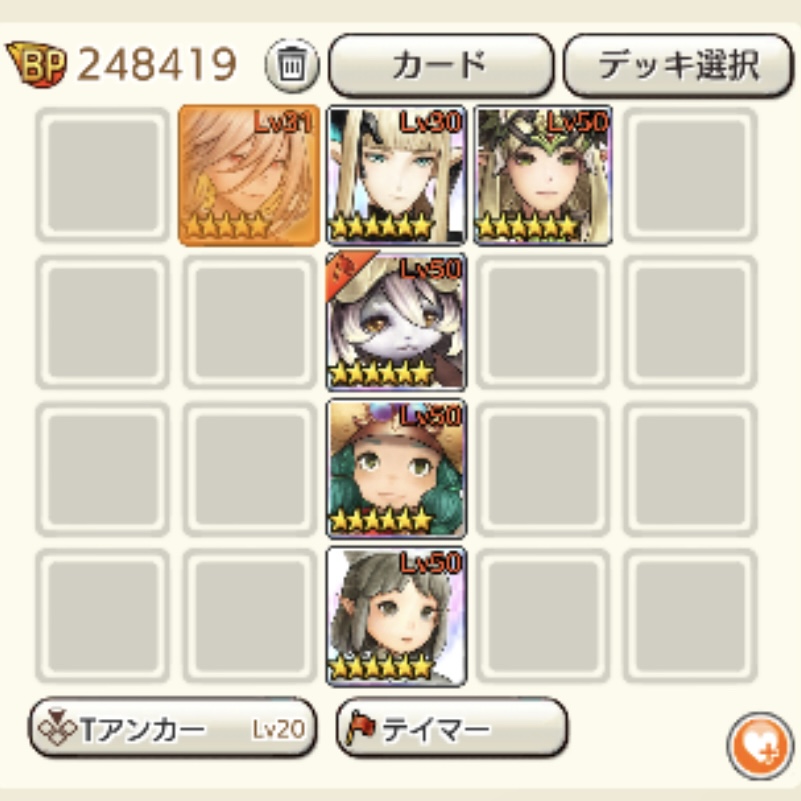Tap the trash can icon

(291, 66)
